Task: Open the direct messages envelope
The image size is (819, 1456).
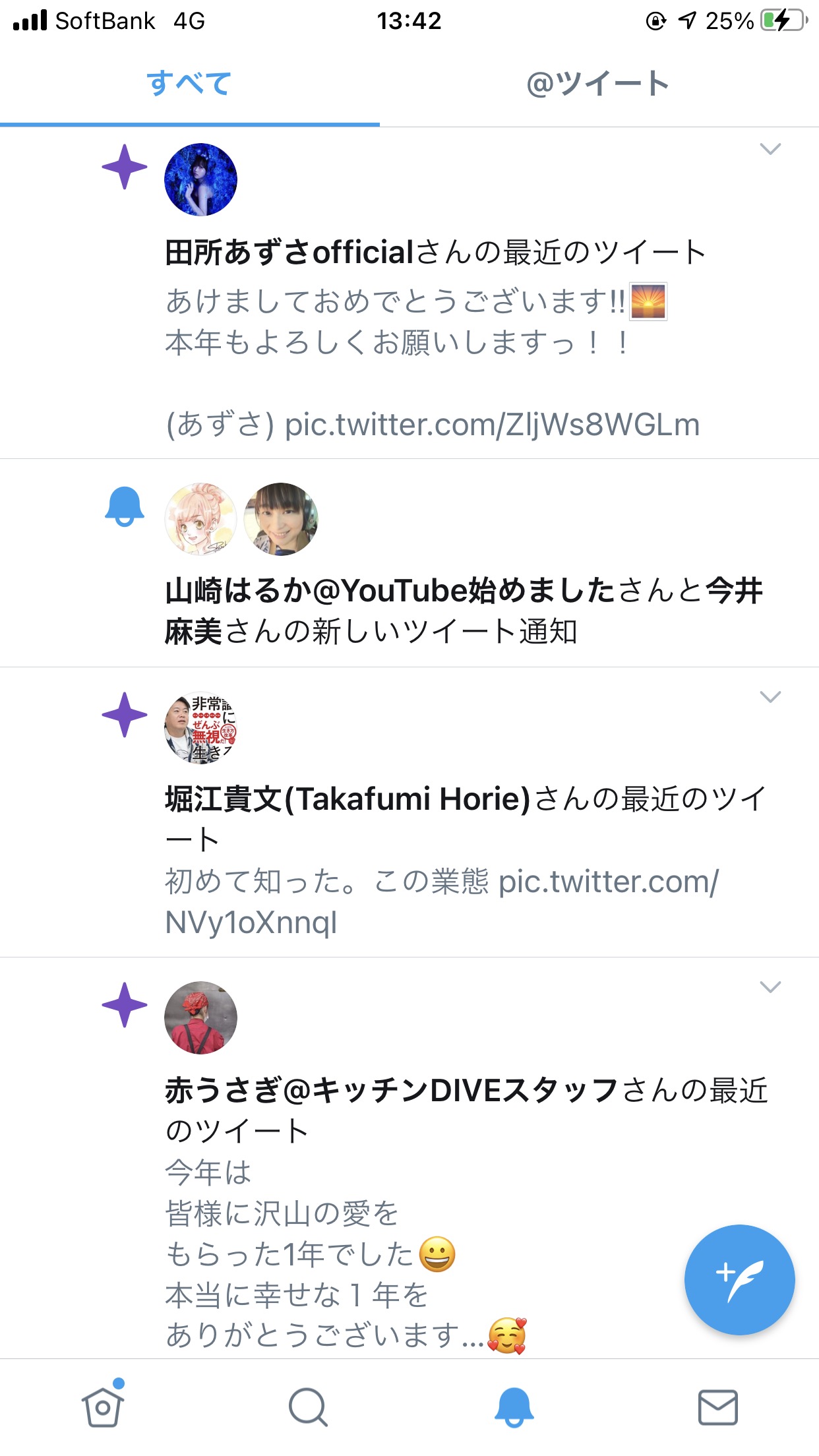Action: 717,1407
